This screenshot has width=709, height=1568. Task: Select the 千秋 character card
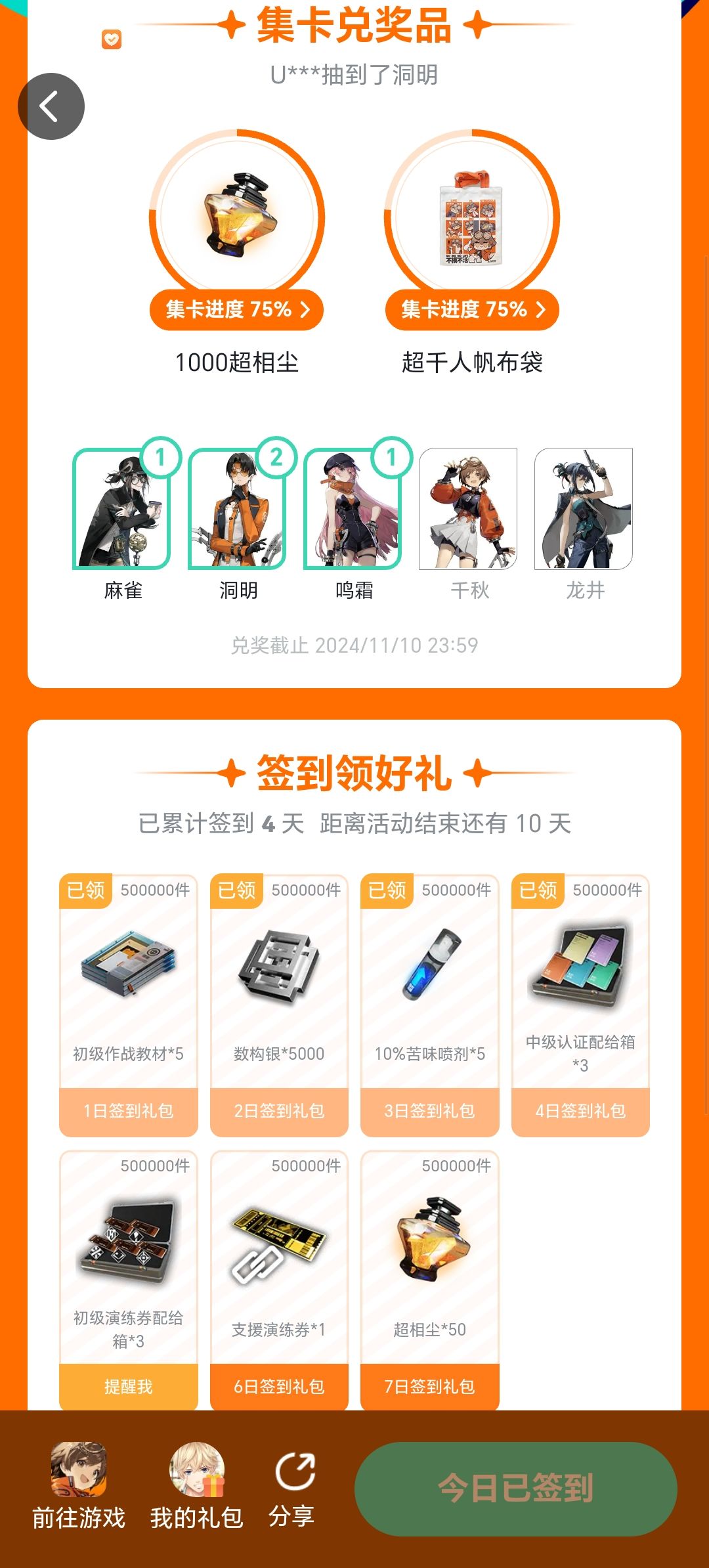[x=468, y=509]
